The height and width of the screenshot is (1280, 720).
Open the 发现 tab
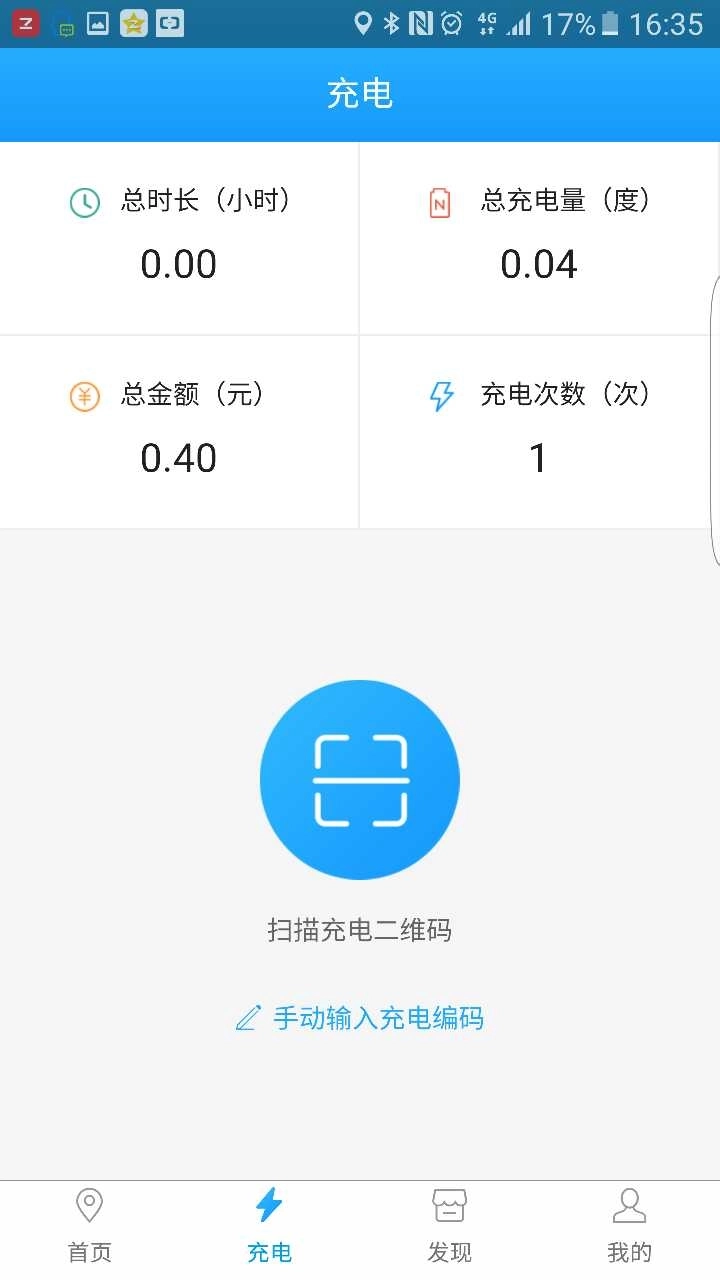(x=448, y=1225)
